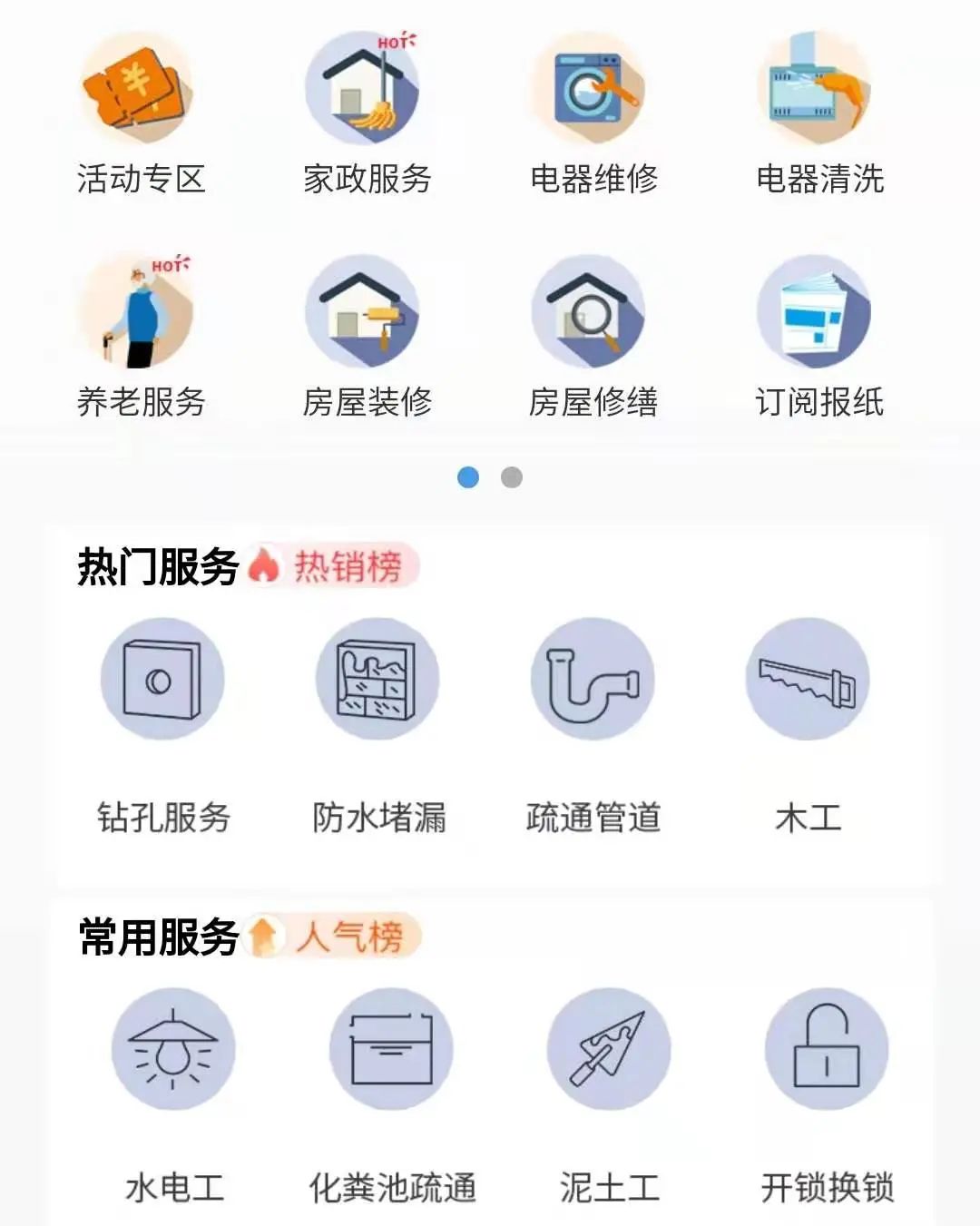Open 木工 carpentry service
Image resolution: width=980 pixels, height=1226 pixels.
(x=808, y=681)
